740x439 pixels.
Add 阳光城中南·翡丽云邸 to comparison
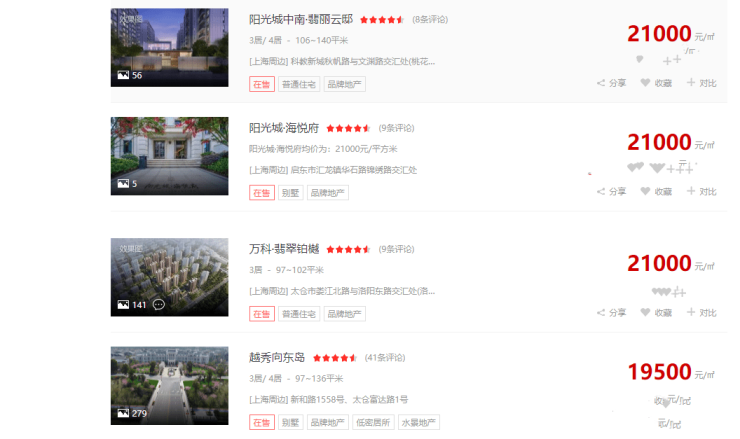(x=701, y=83)
